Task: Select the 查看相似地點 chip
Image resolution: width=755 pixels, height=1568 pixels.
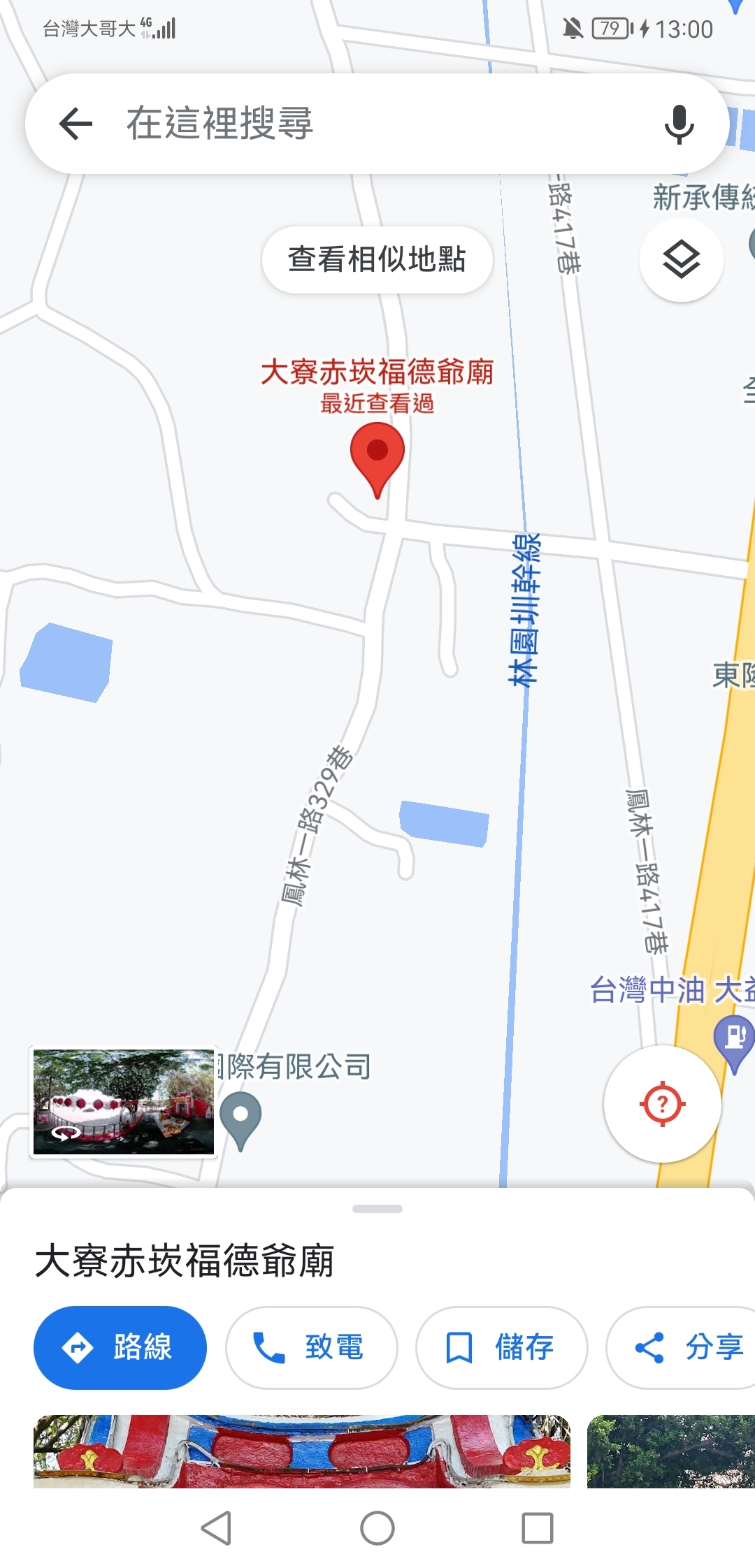Action: pos(377,259)
